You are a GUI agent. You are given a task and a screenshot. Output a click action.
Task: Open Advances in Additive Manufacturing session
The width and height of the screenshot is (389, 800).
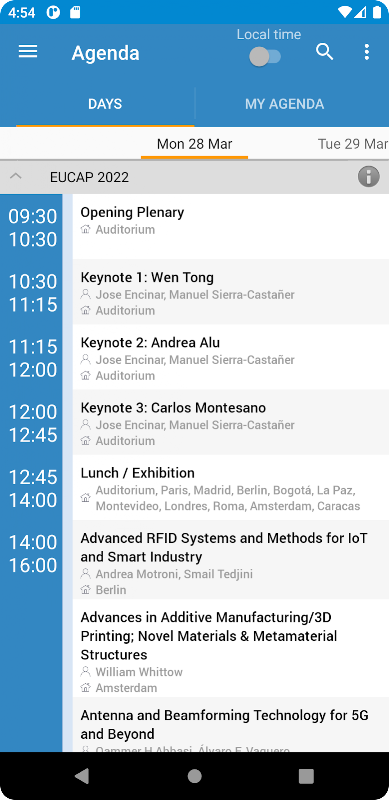click(x=231, y=648)
